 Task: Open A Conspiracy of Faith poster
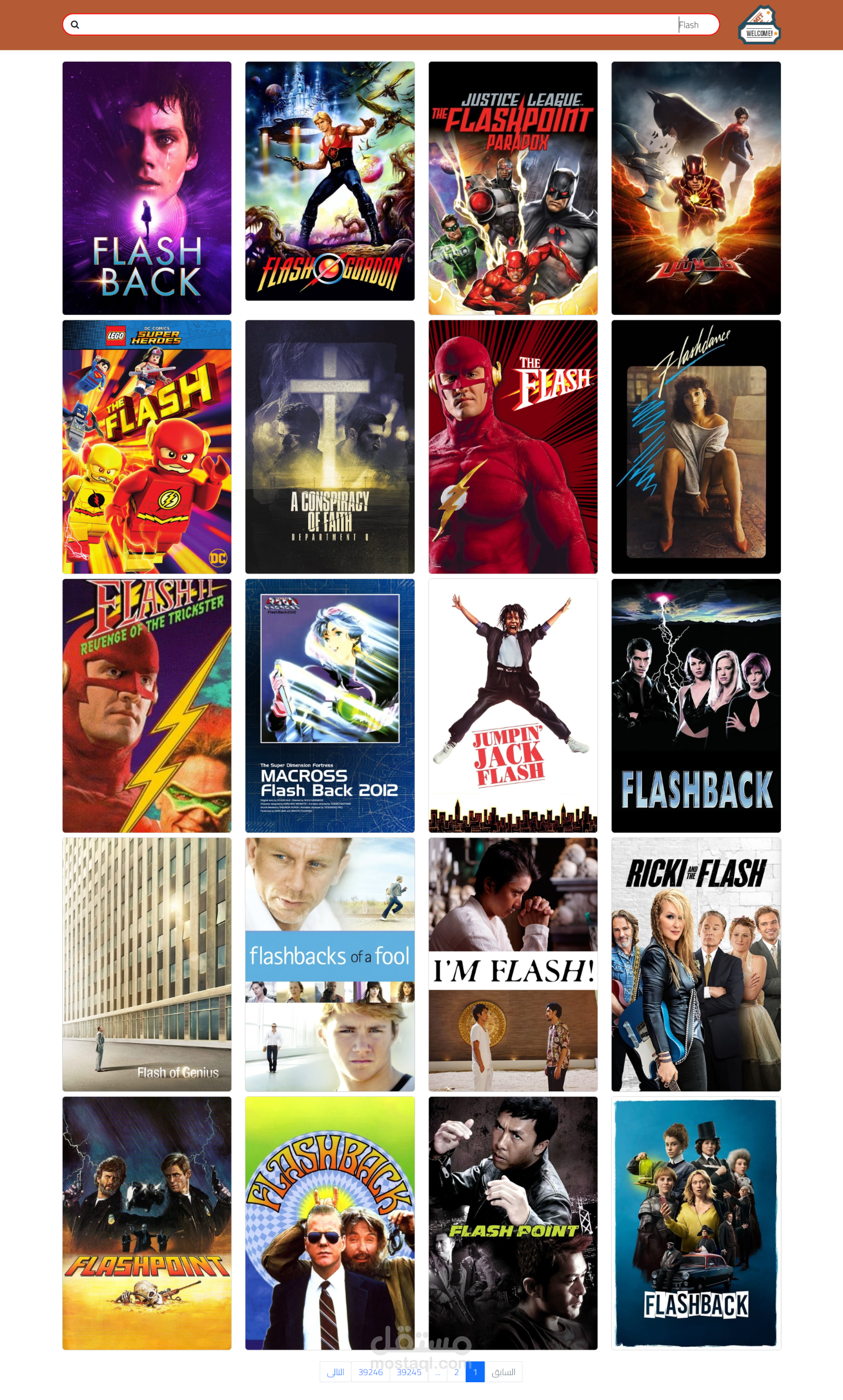click(x=330, y=447)
